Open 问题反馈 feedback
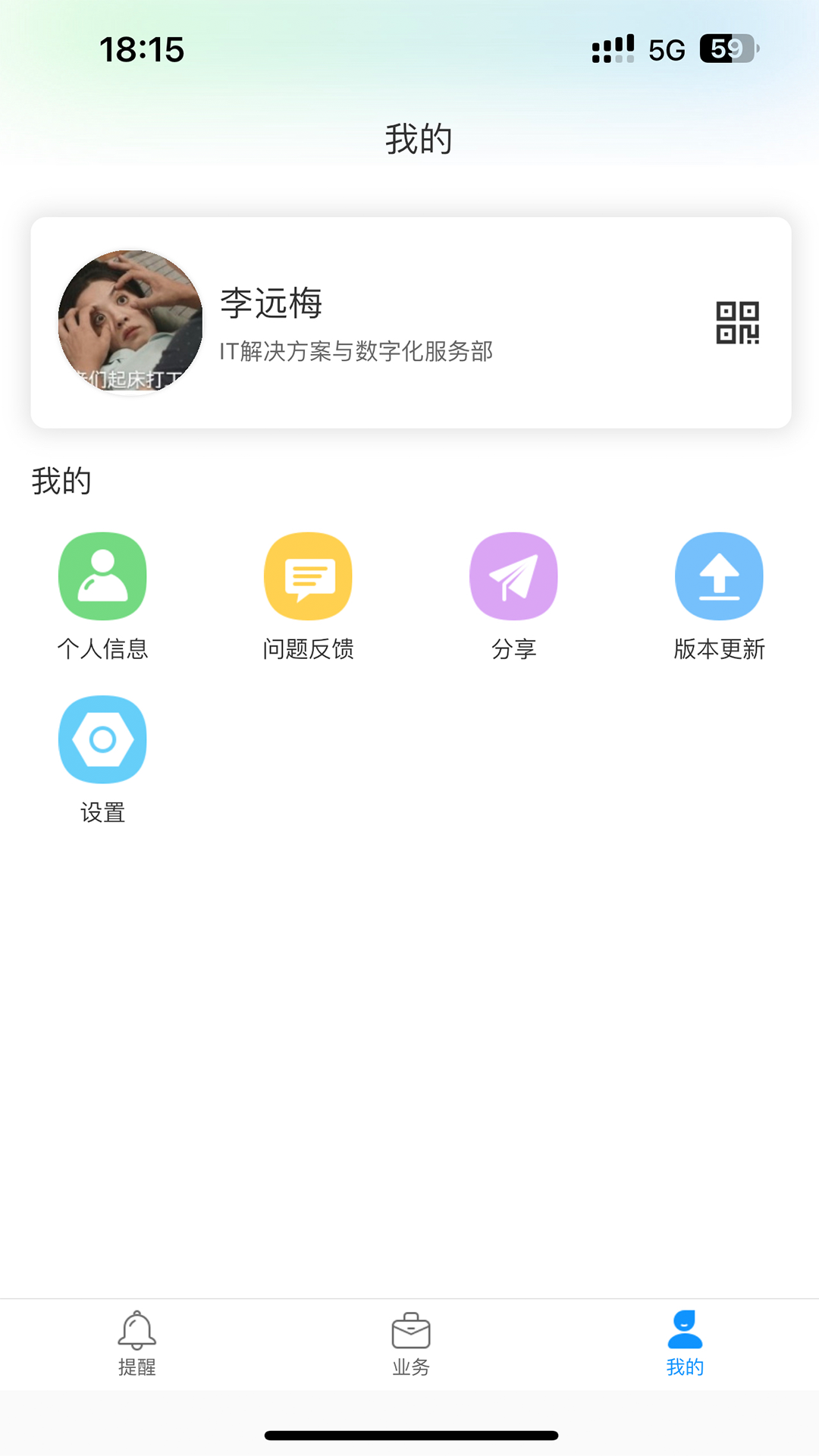Viewport: 819px width, 1456px height. 308,577
